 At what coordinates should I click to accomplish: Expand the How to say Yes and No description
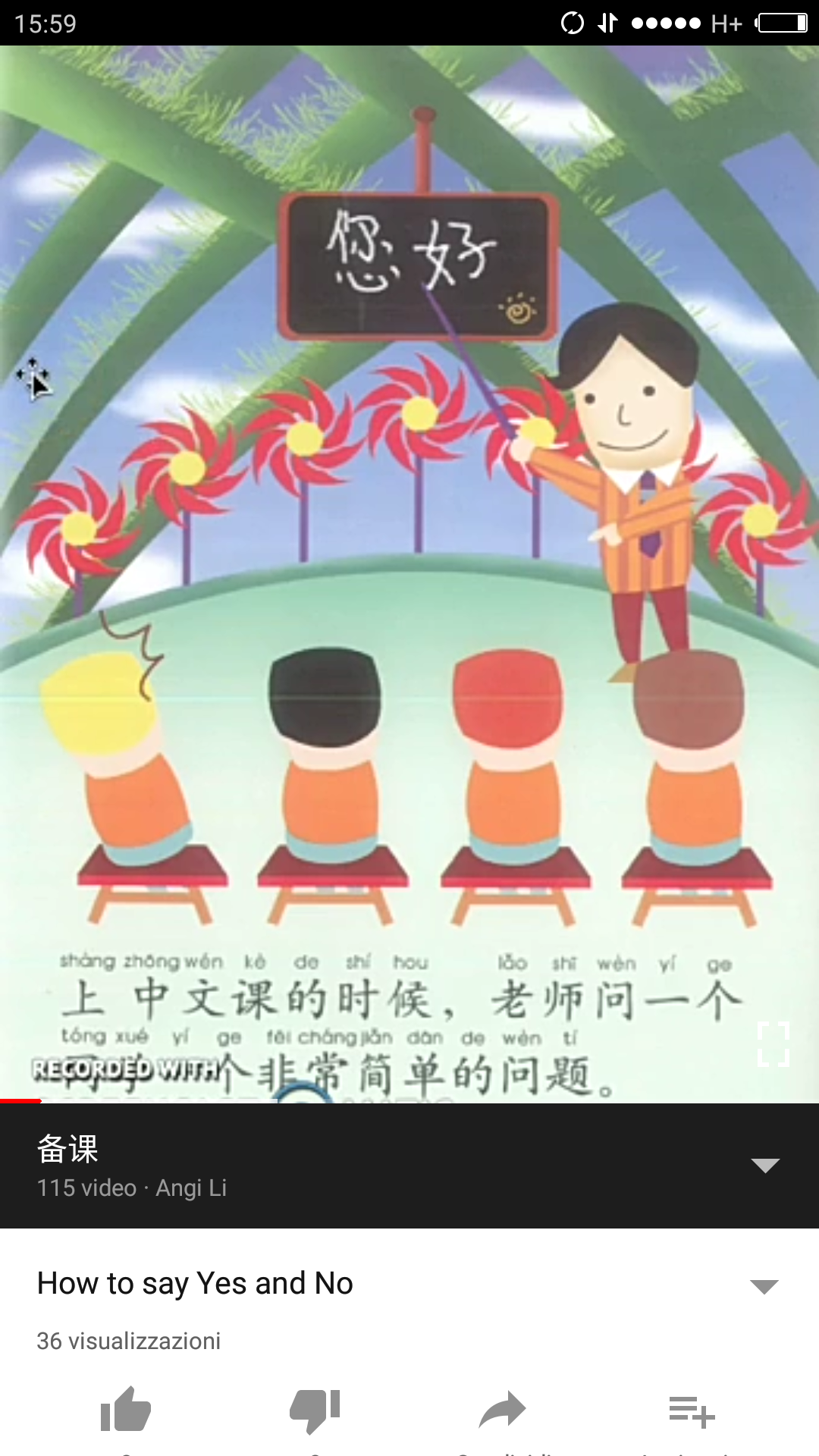pos(764,1286)
